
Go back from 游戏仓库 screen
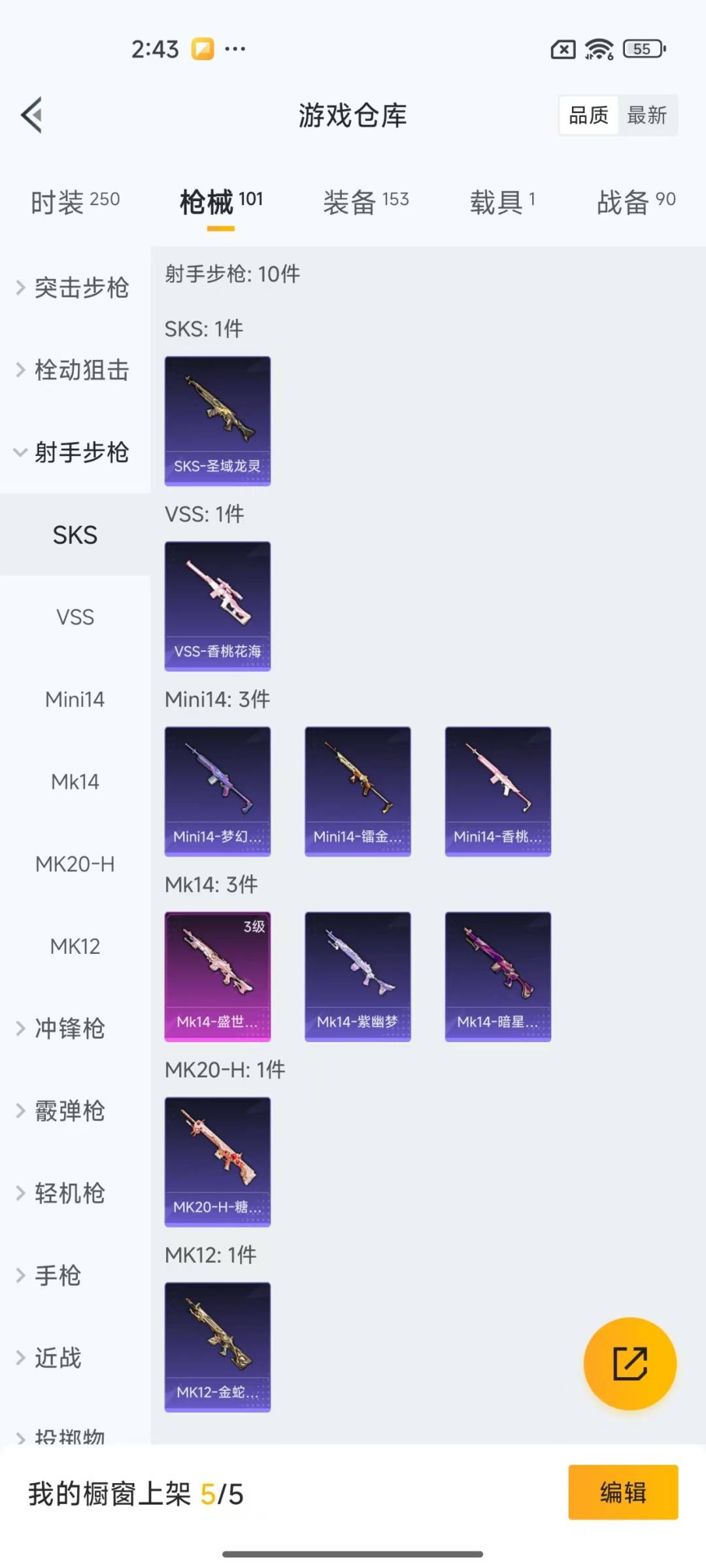[x=31, y=115]
